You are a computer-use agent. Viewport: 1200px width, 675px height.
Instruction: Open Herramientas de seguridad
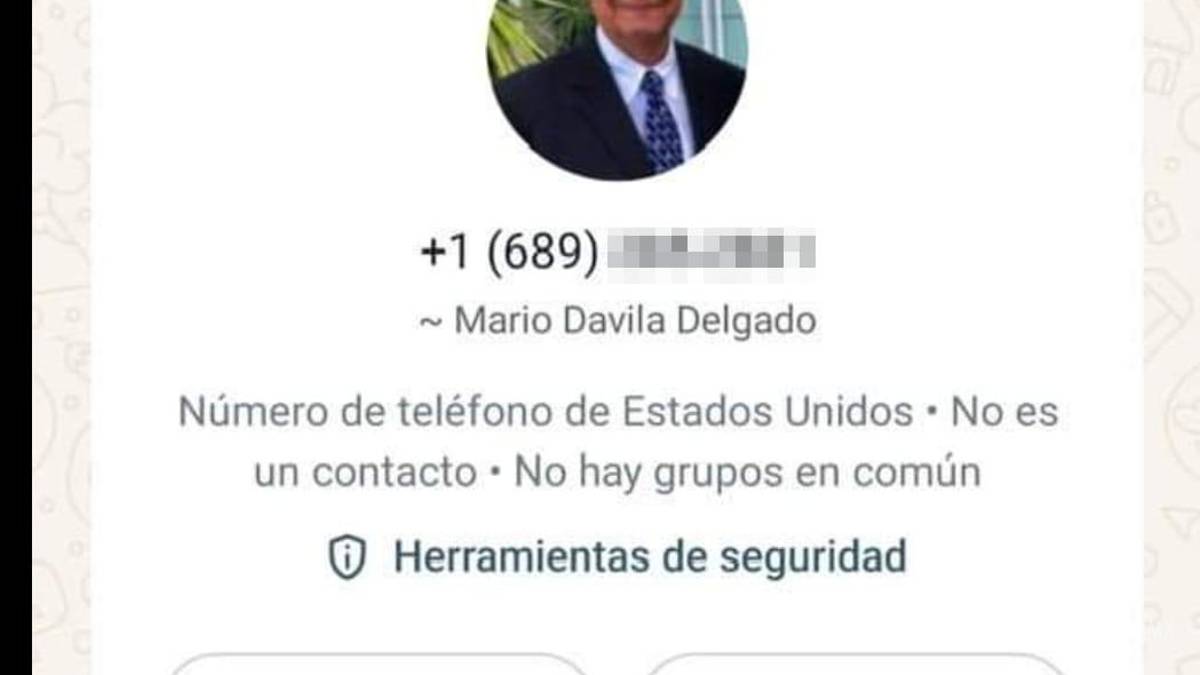pos(618,556)
